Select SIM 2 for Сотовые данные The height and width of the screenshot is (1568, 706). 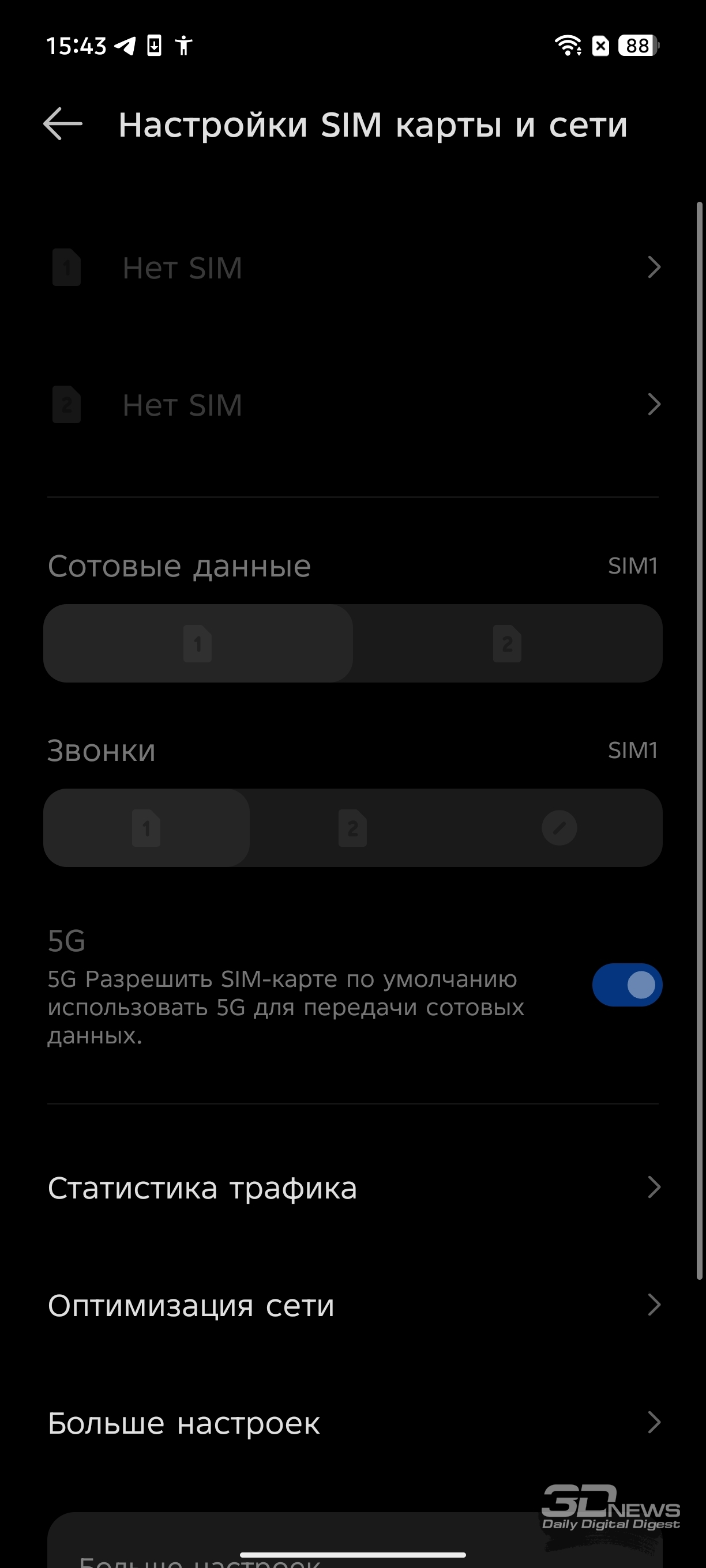[508, 643]
